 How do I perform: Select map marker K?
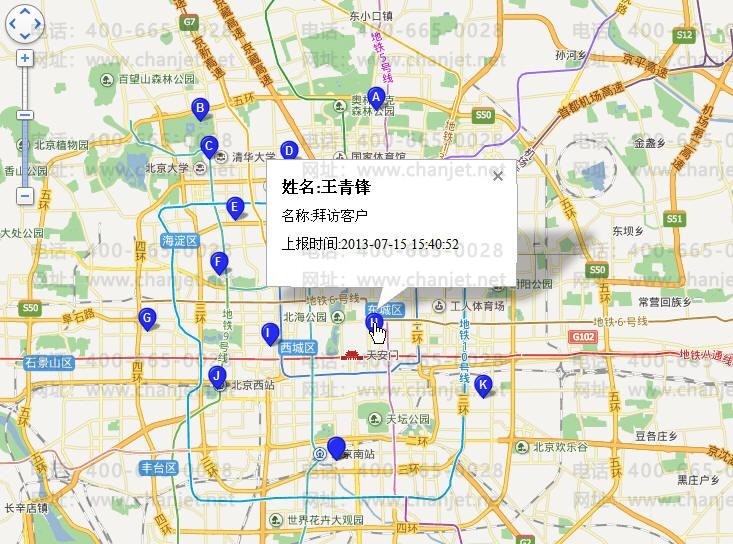coord(483,385)
